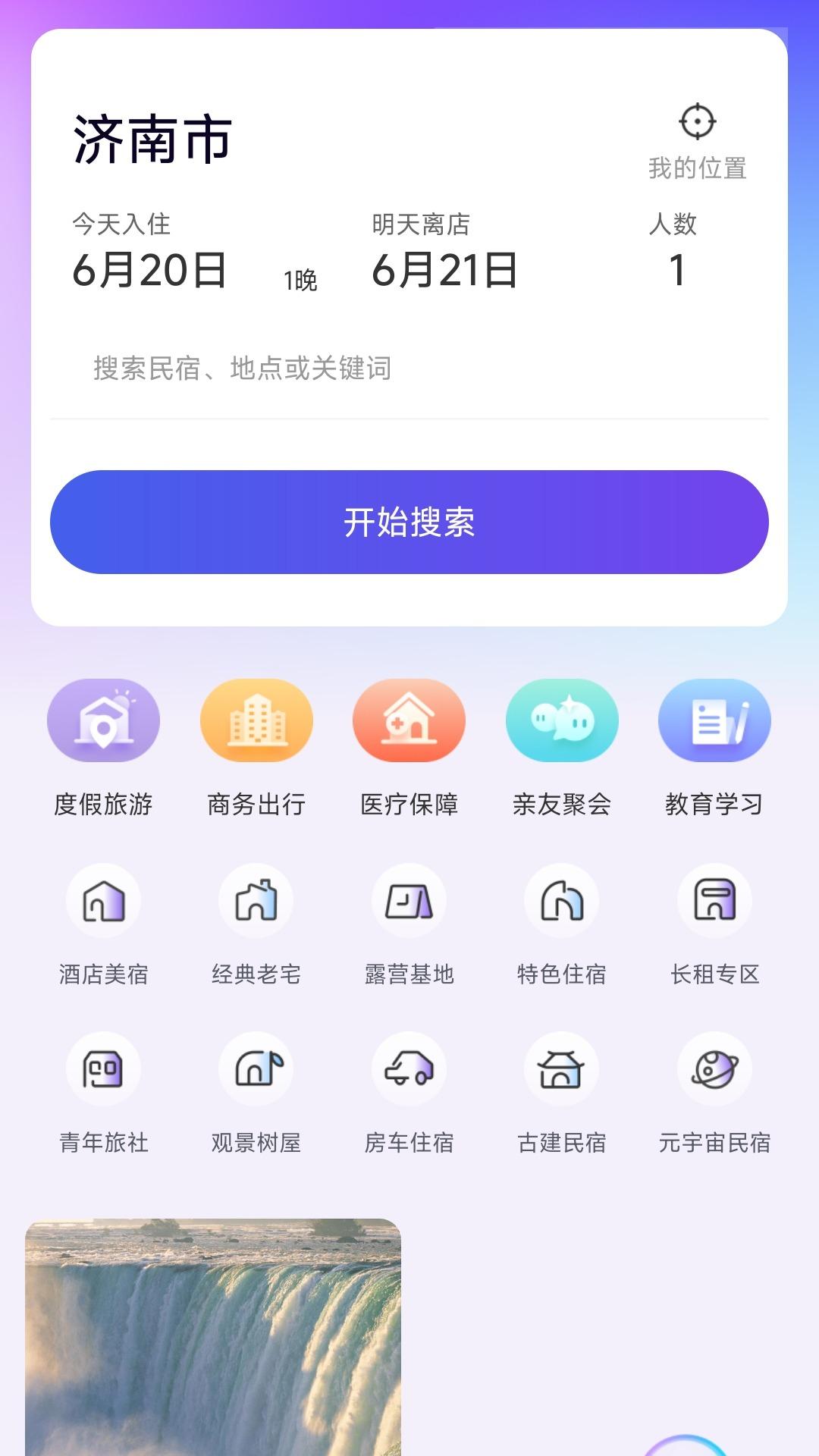Image resolution: width=819 pixels, height=1456 pixels.
Task: Select the 特色住宿 featured lodging icon
Action: coord(561,901)
